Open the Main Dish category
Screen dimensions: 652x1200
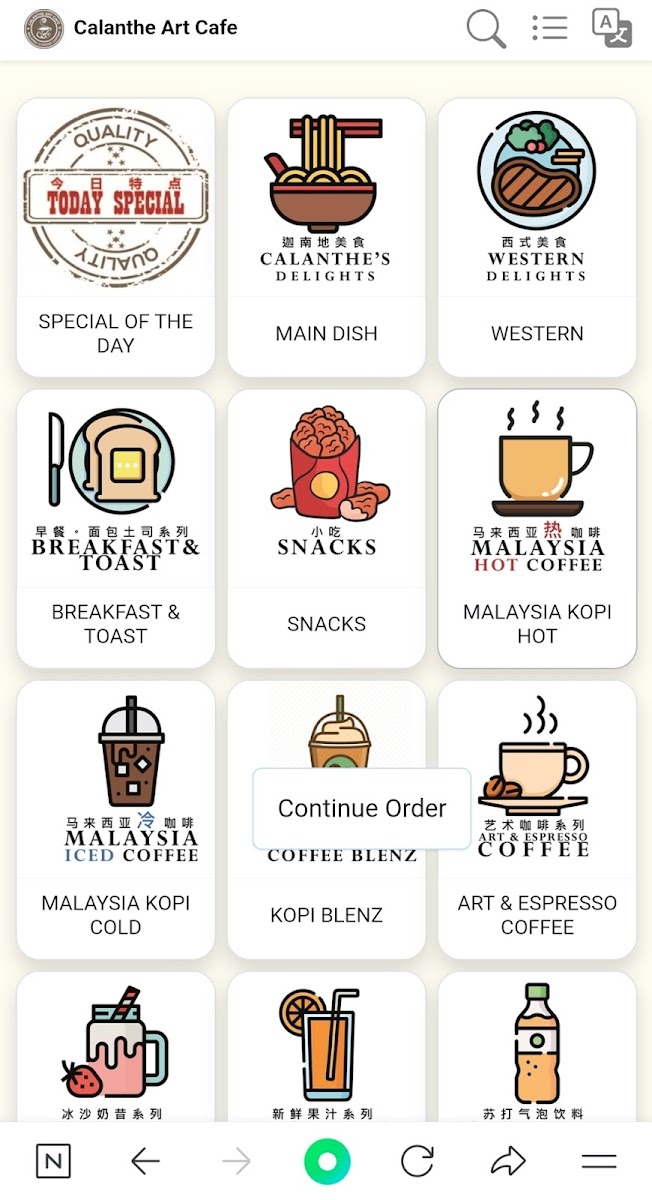point(326,237)
